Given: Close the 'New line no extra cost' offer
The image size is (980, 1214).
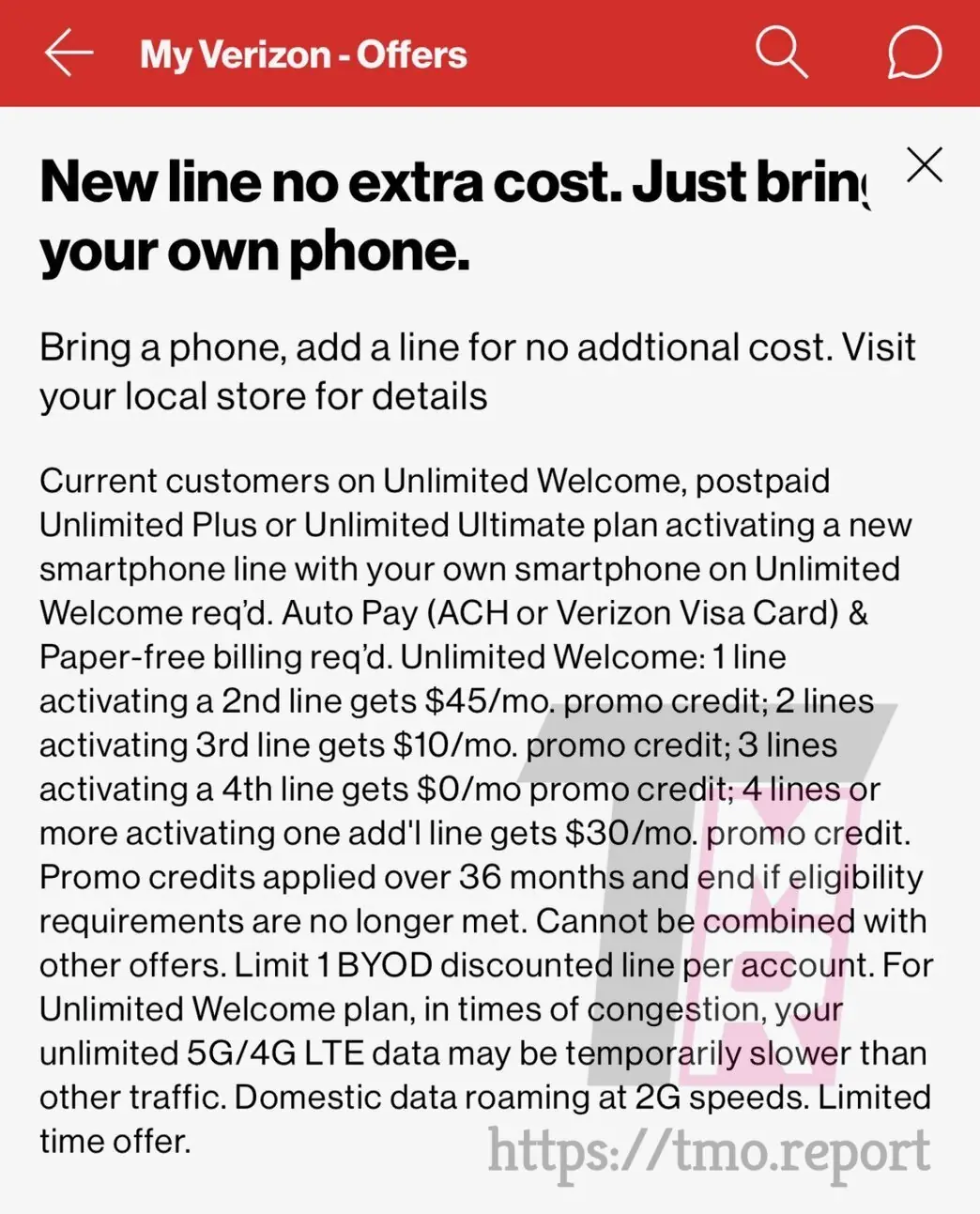Looking at the screenshot, I should coord(924,164).
